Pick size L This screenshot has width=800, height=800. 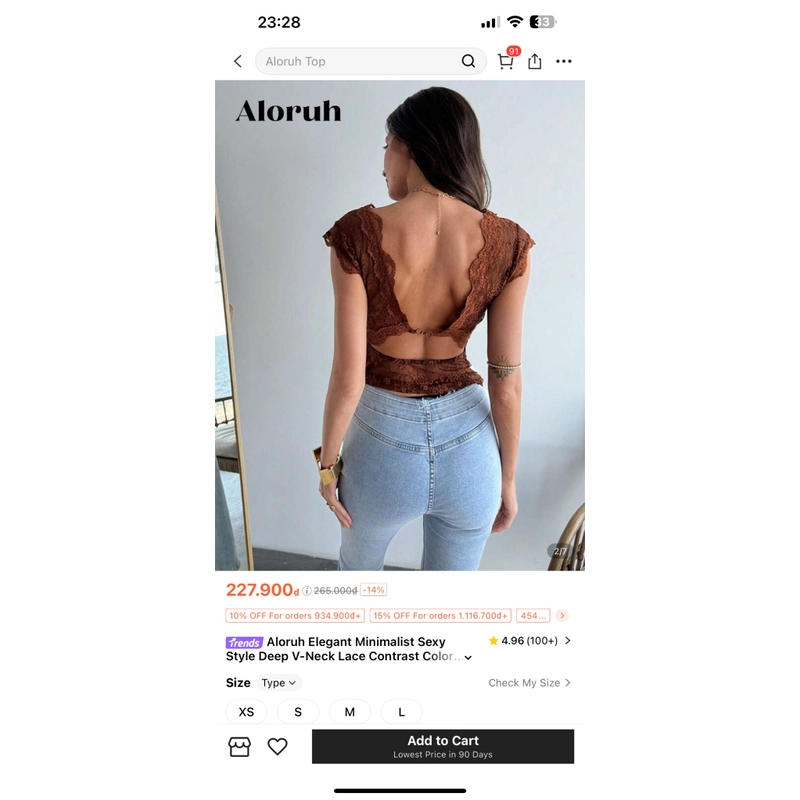click(402, 712)
